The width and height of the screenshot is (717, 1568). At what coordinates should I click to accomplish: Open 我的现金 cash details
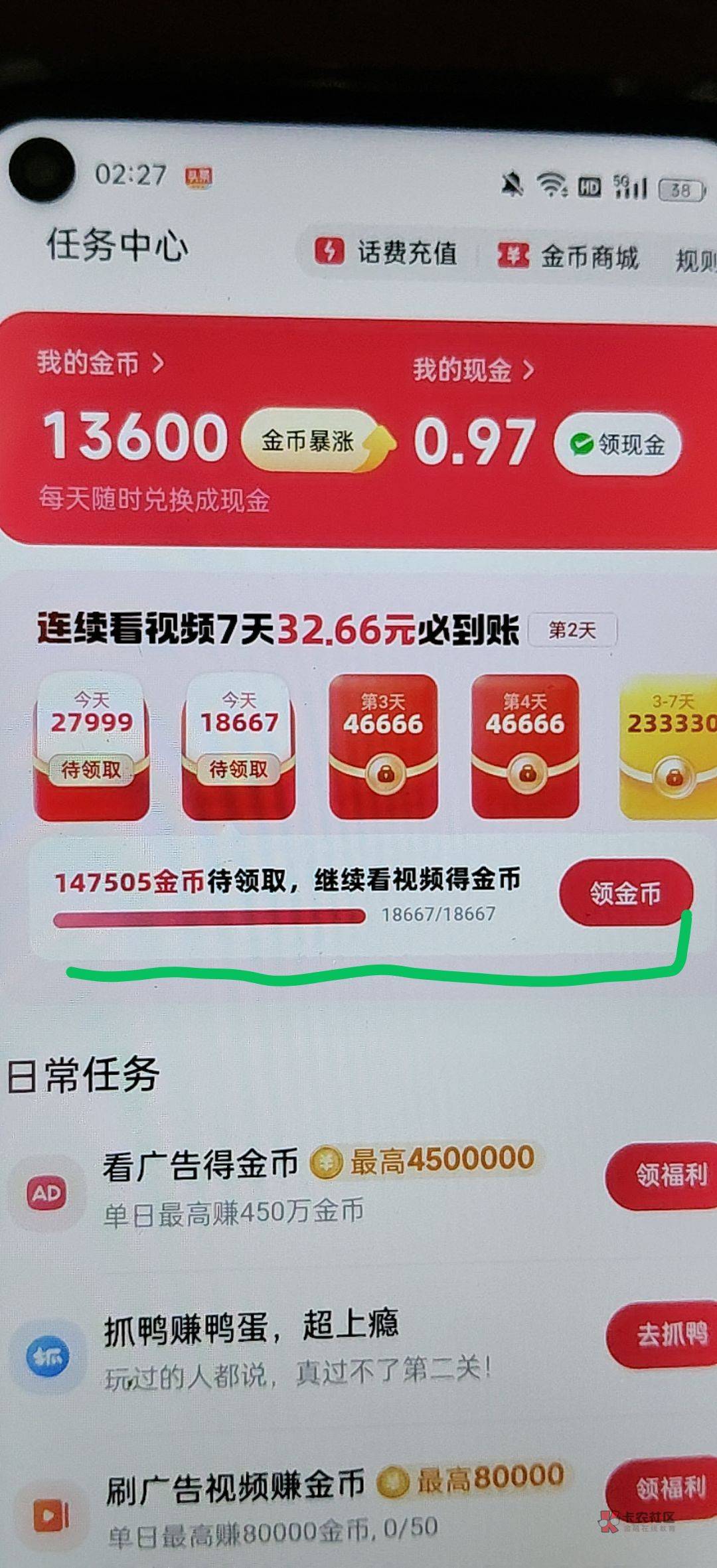pyautogui.click(x=473, y=370)
